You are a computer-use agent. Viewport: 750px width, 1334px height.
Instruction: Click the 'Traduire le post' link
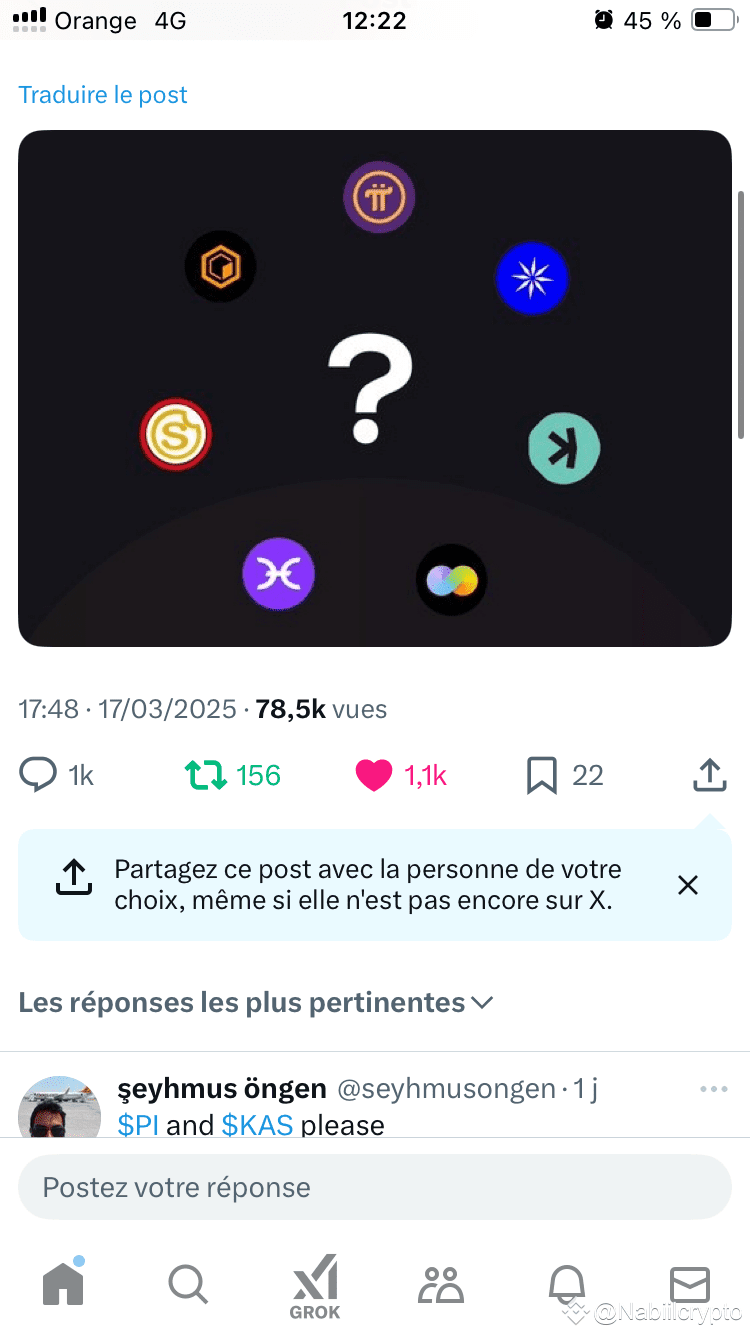coord(103,94)
